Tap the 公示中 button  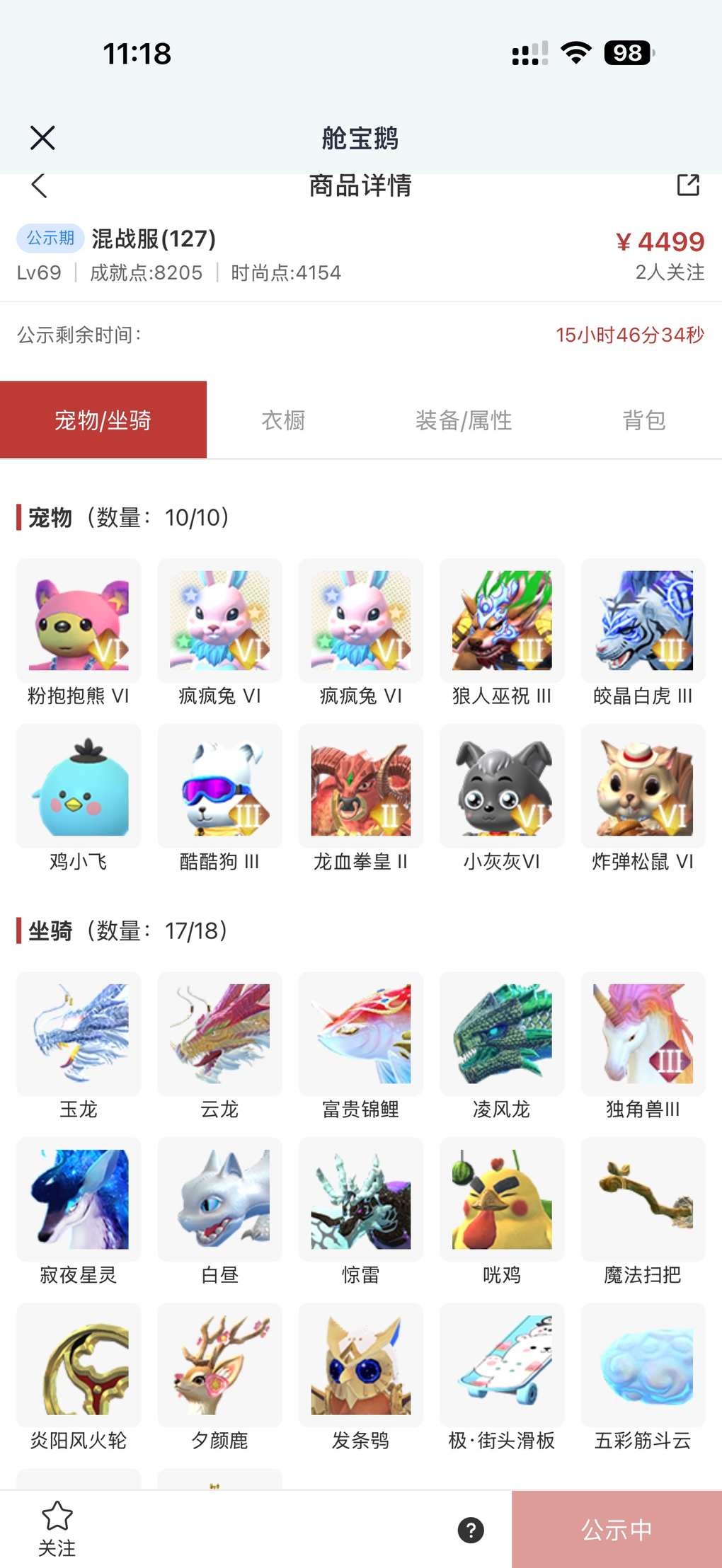[x=617, y=1529]
